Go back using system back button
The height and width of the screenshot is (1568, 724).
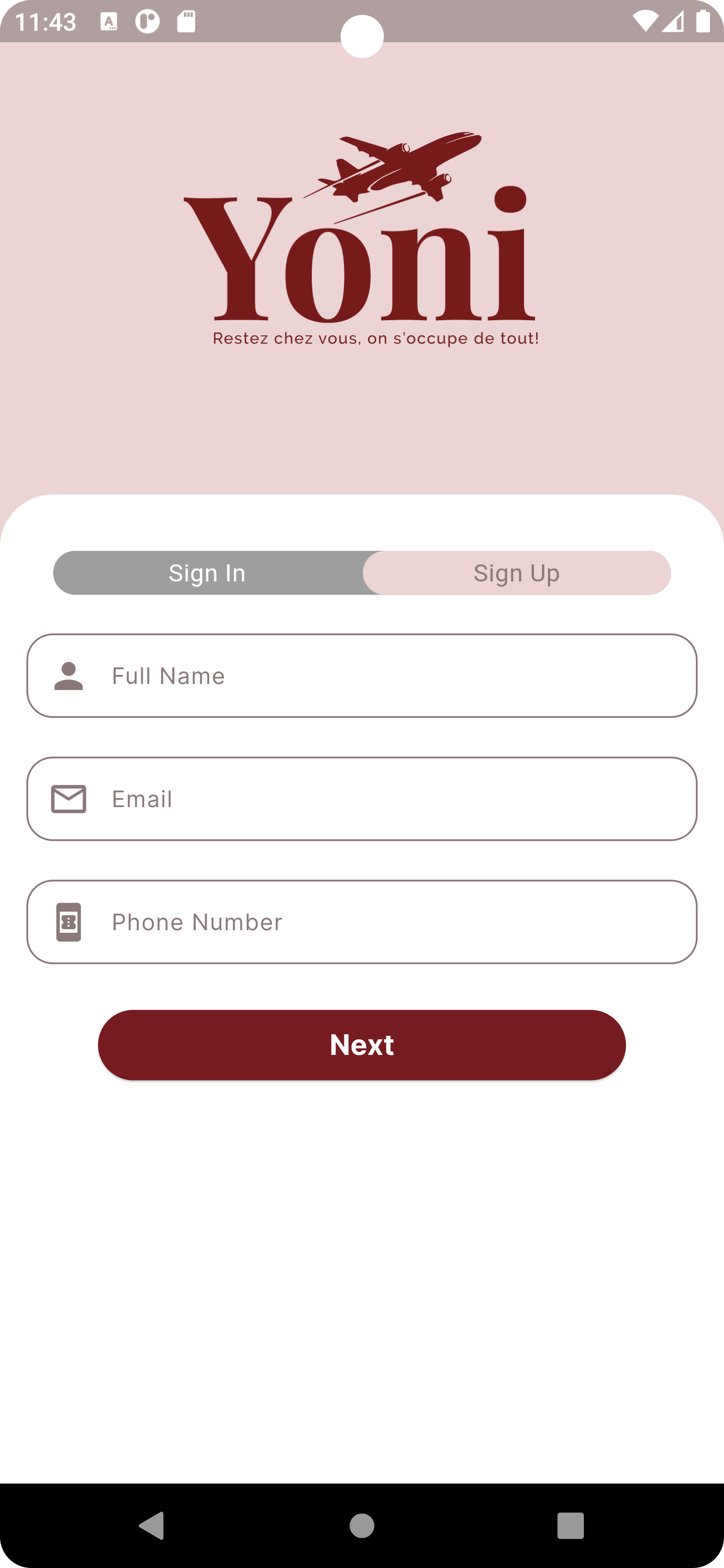152,1525
